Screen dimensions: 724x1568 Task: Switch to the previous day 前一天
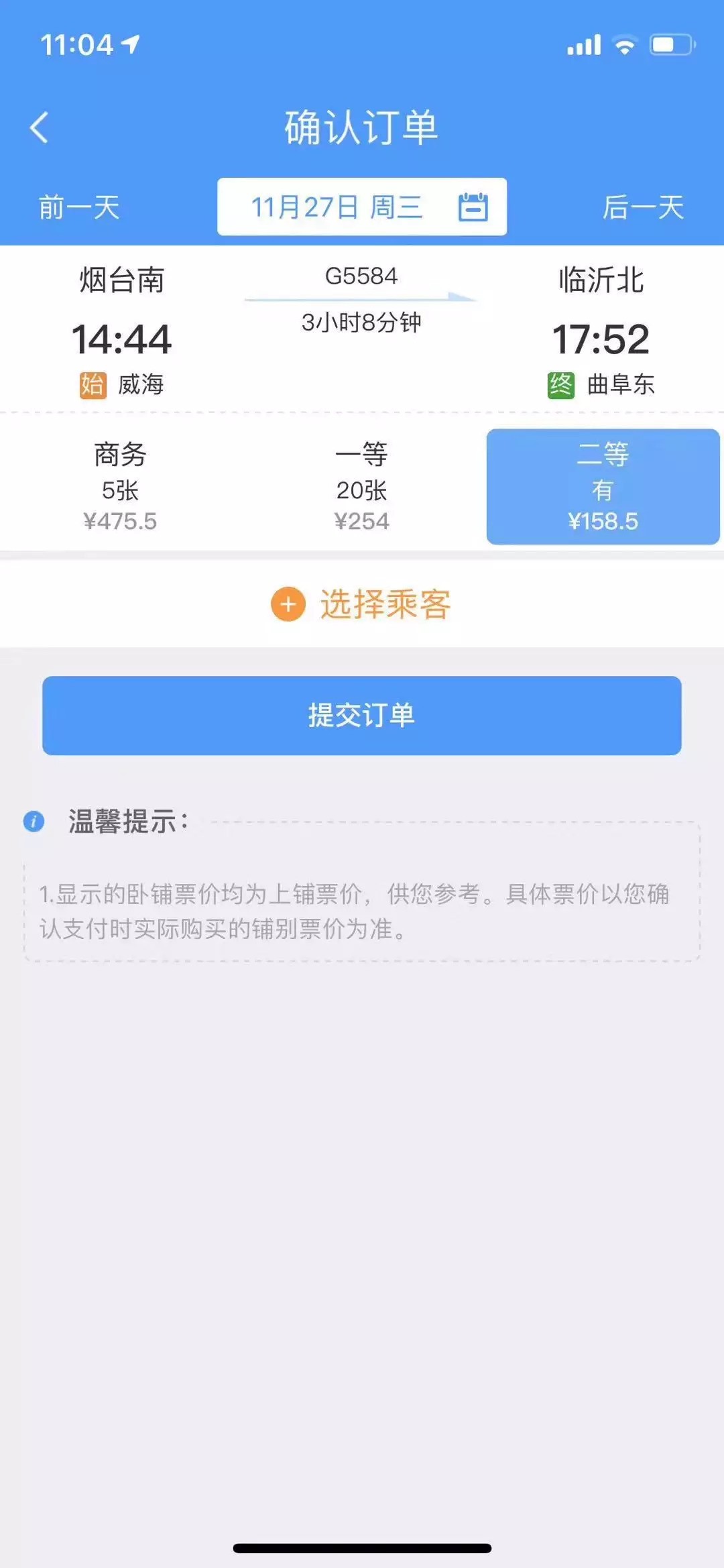point(79,207)
